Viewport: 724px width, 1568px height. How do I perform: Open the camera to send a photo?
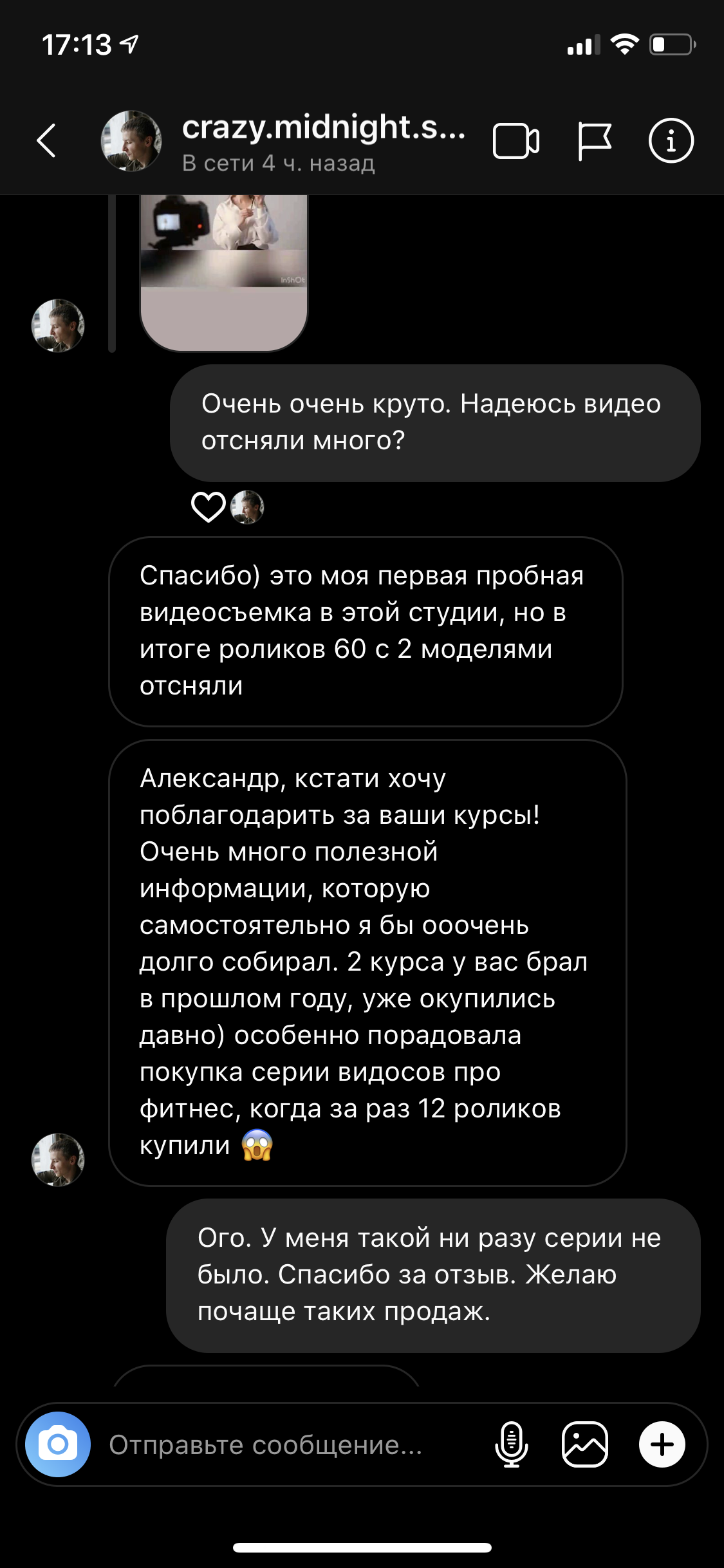click(x=58, y=1444)
